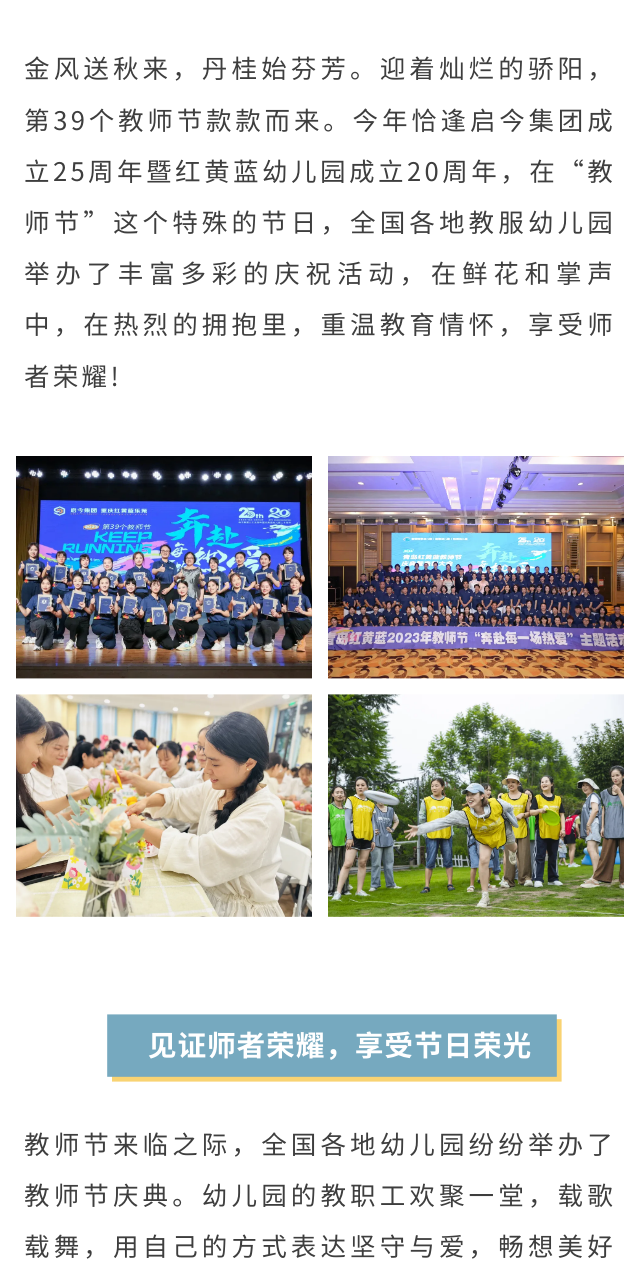The width and height of the screenshot is (640, 1280).
Task: Open the outdoor lawn game photo
Action: [x=476, y=805]
